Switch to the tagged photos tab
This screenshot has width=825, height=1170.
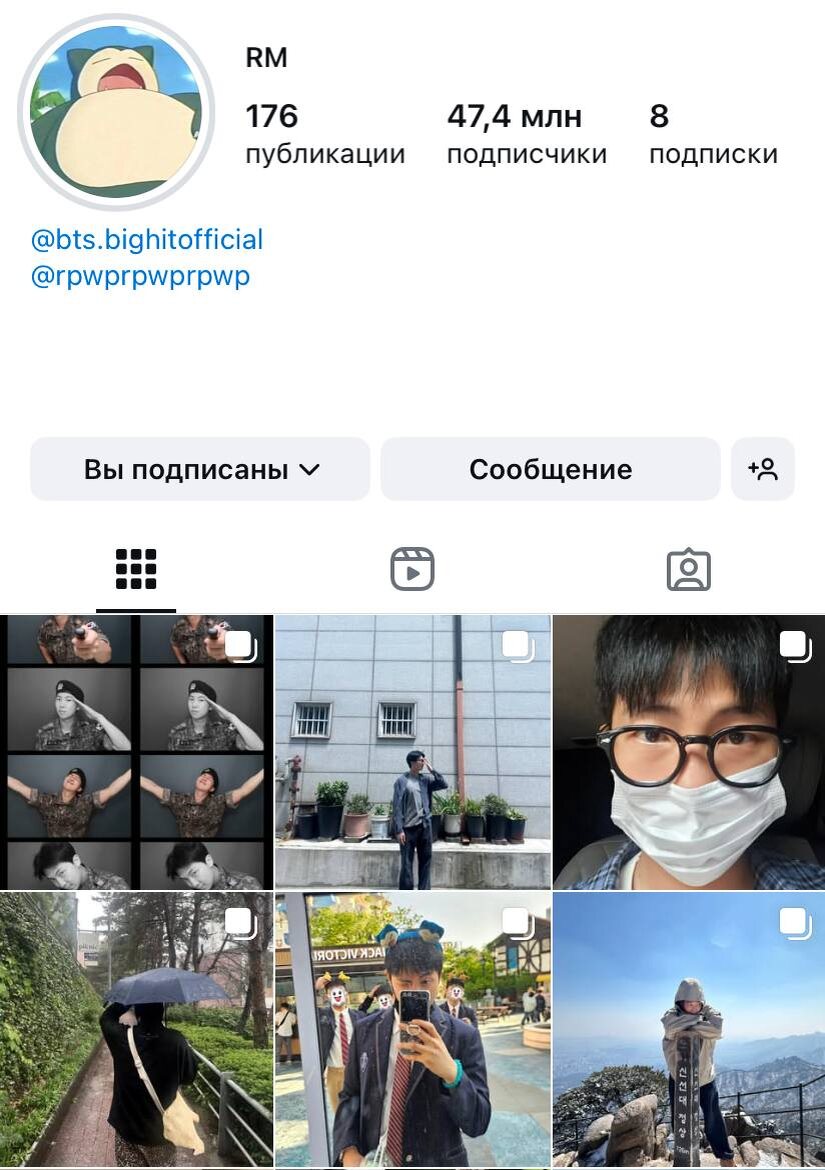pos(688,570)
